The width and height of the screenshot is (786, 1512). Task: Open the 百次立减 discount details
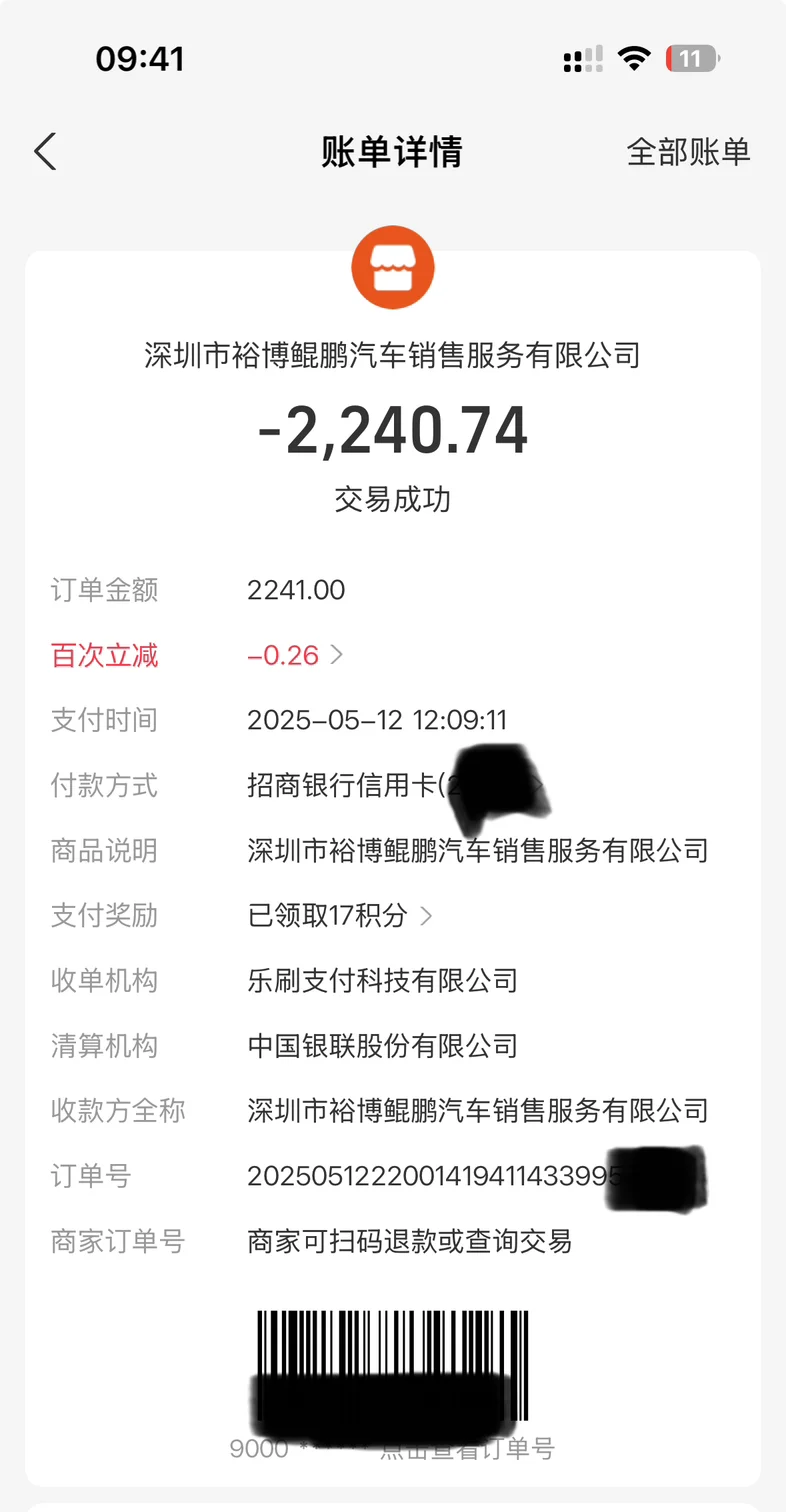[x=295, y=656]
